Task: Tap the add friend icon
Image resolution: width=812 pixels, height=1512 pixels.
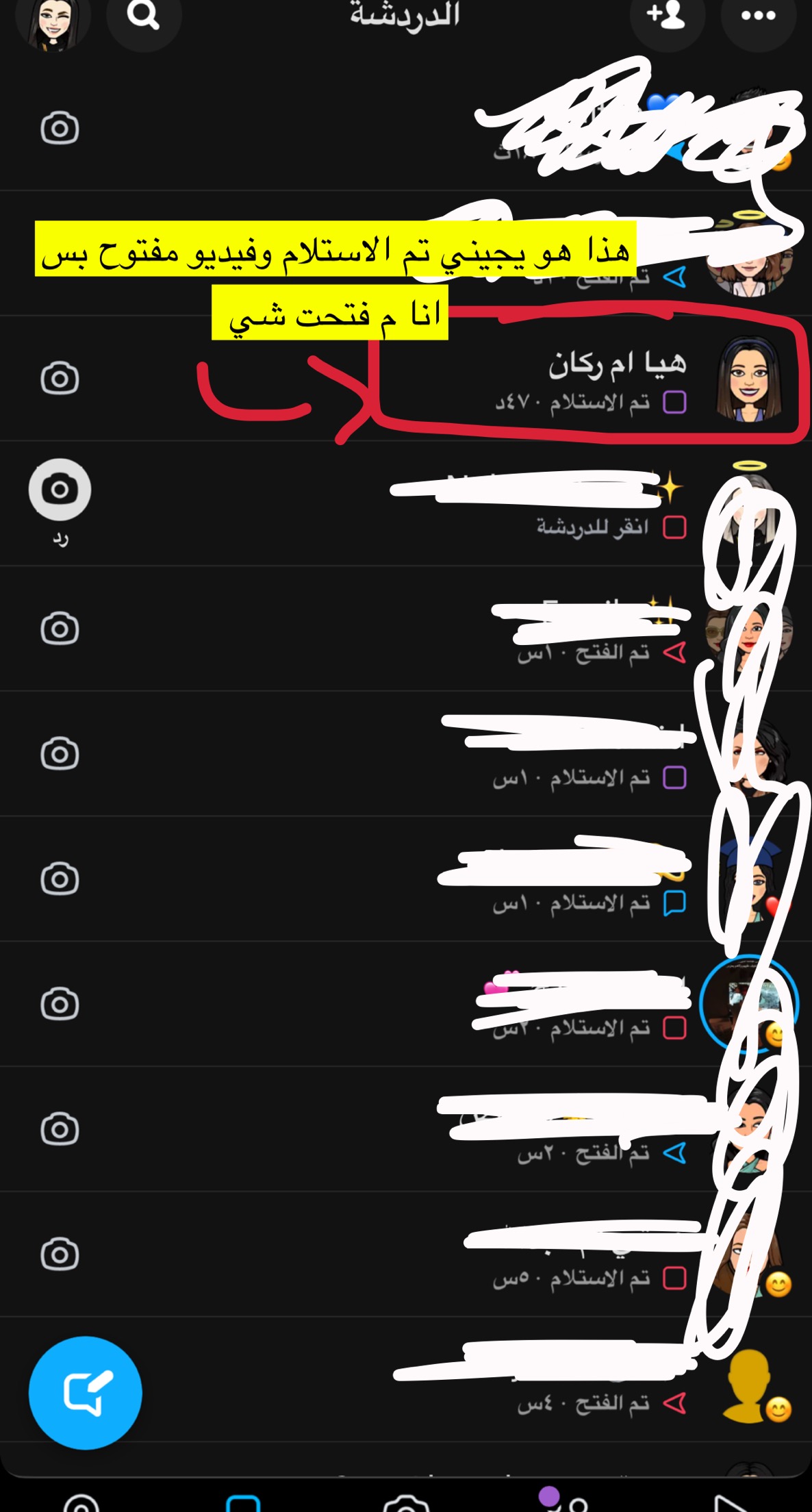Action: click(x=667, y=16)
